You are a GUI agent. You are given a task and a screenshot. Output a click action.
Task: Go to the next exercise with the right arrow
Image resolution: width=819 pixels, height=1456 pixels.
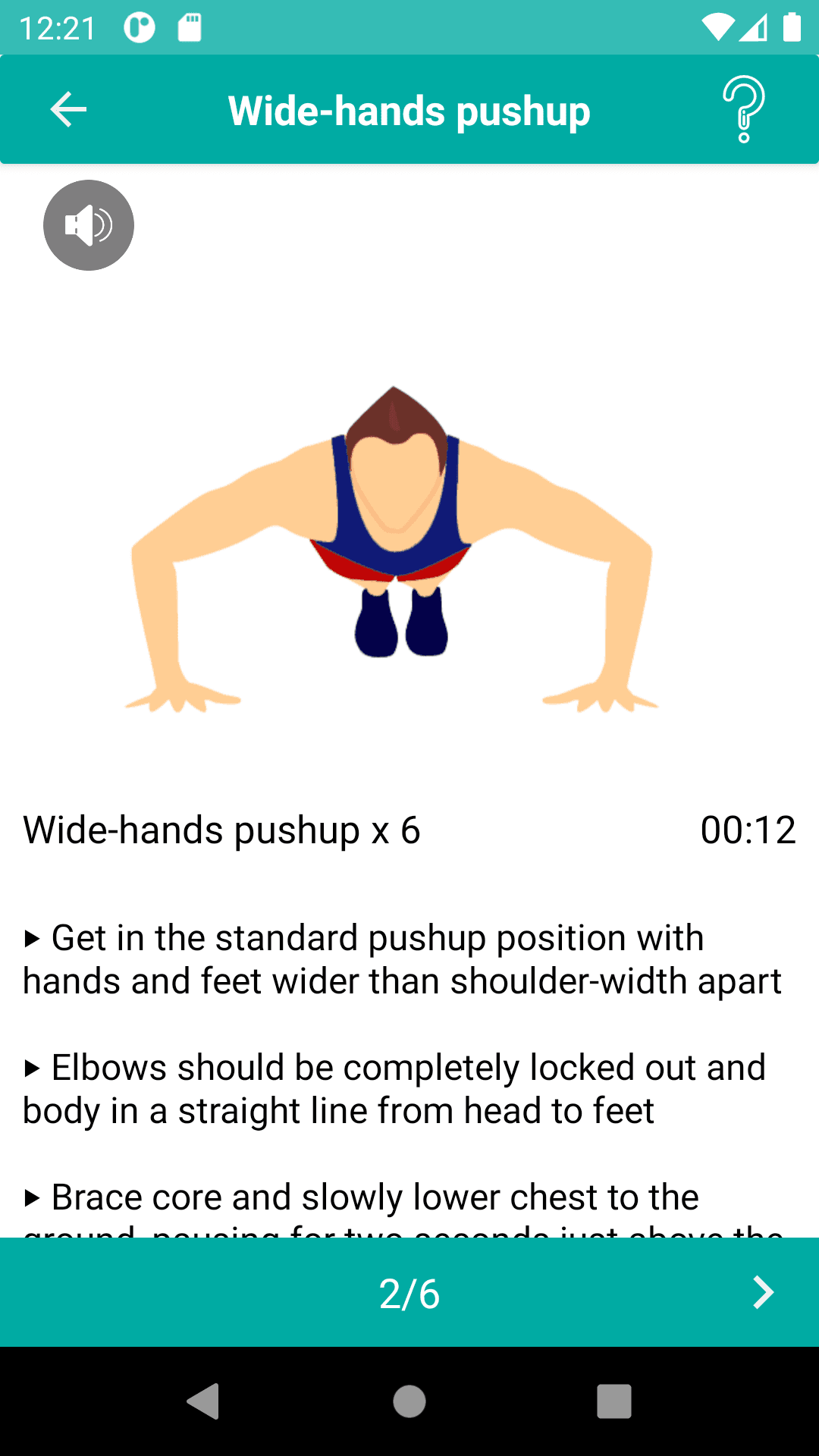click(x=763, y=1292)
